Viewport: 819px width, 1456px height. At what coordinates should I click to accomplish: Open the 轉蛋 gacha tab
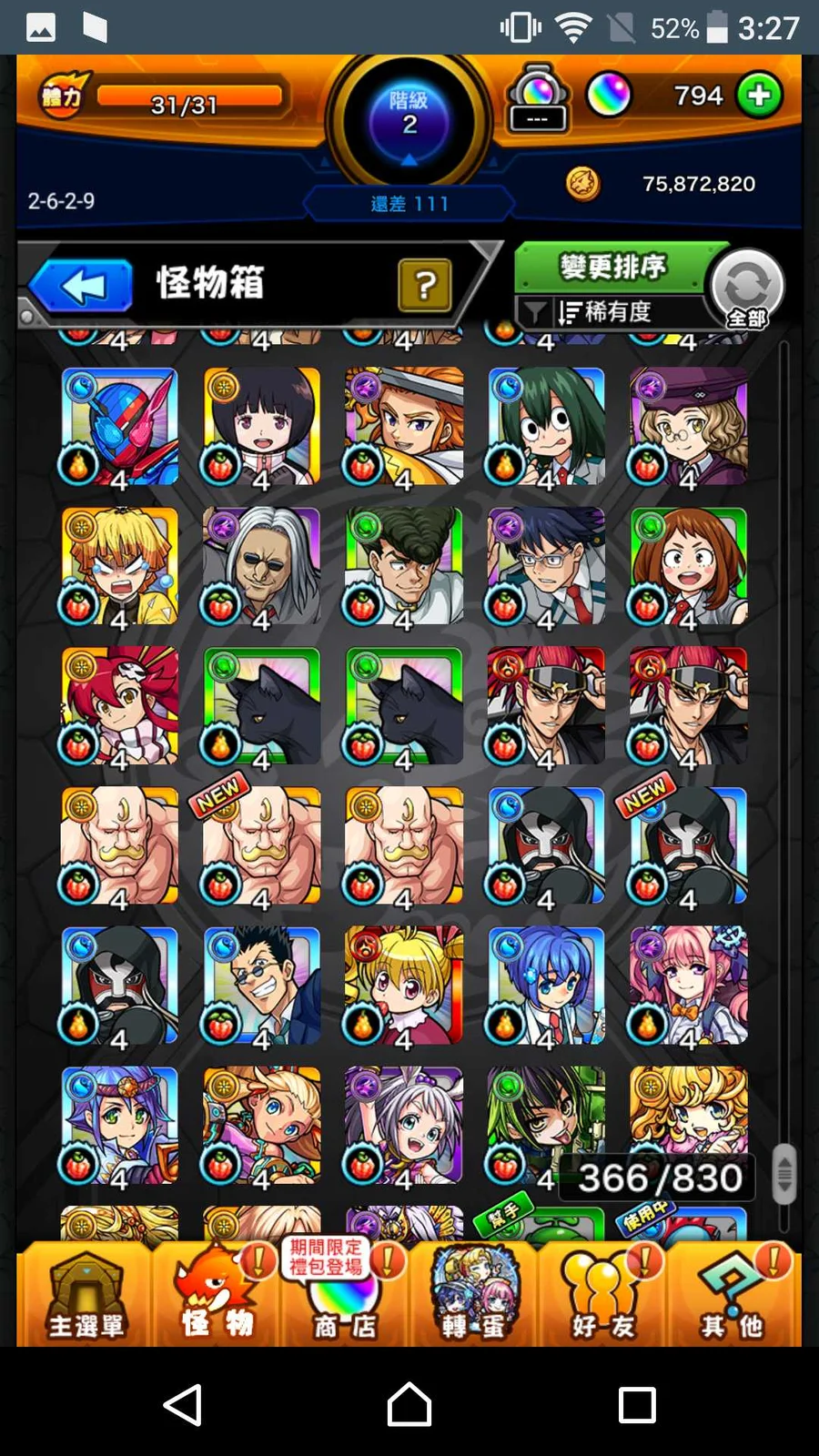pyautogui.click(x=473, y=1293)
